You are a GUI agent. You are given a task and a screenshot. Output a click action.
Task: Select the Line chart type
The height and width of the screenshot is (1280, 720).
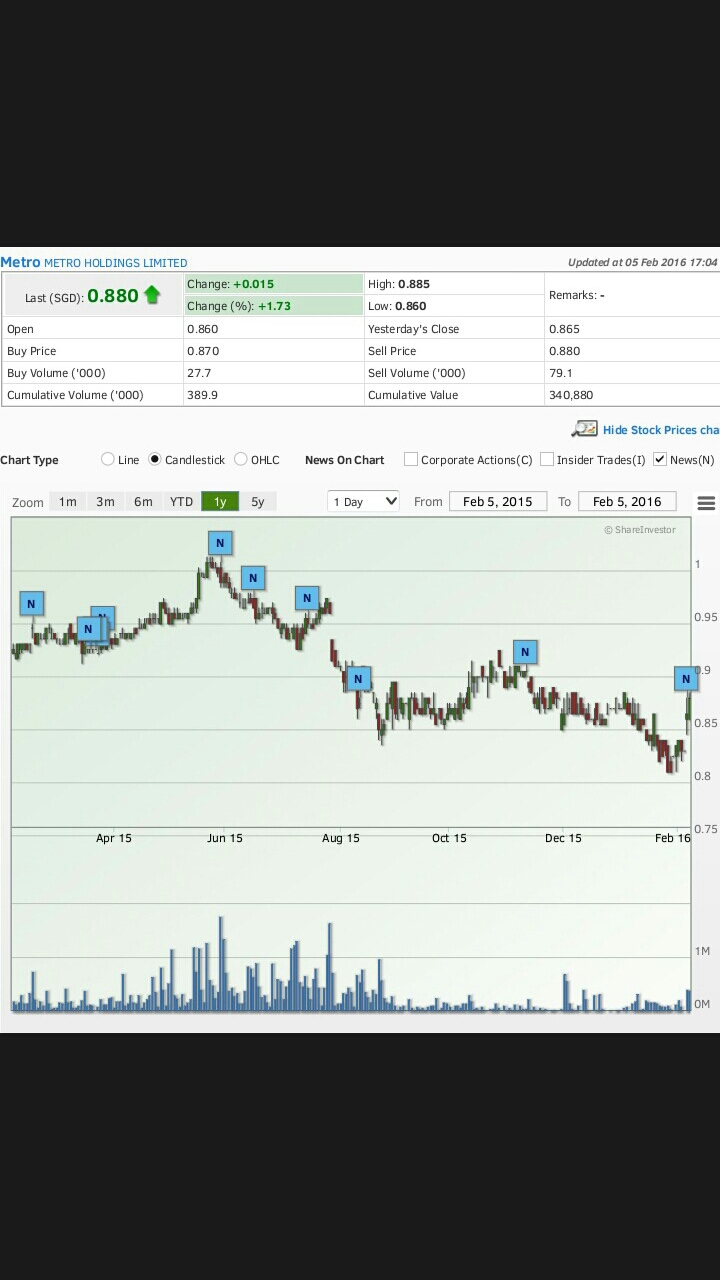[108, 460]
